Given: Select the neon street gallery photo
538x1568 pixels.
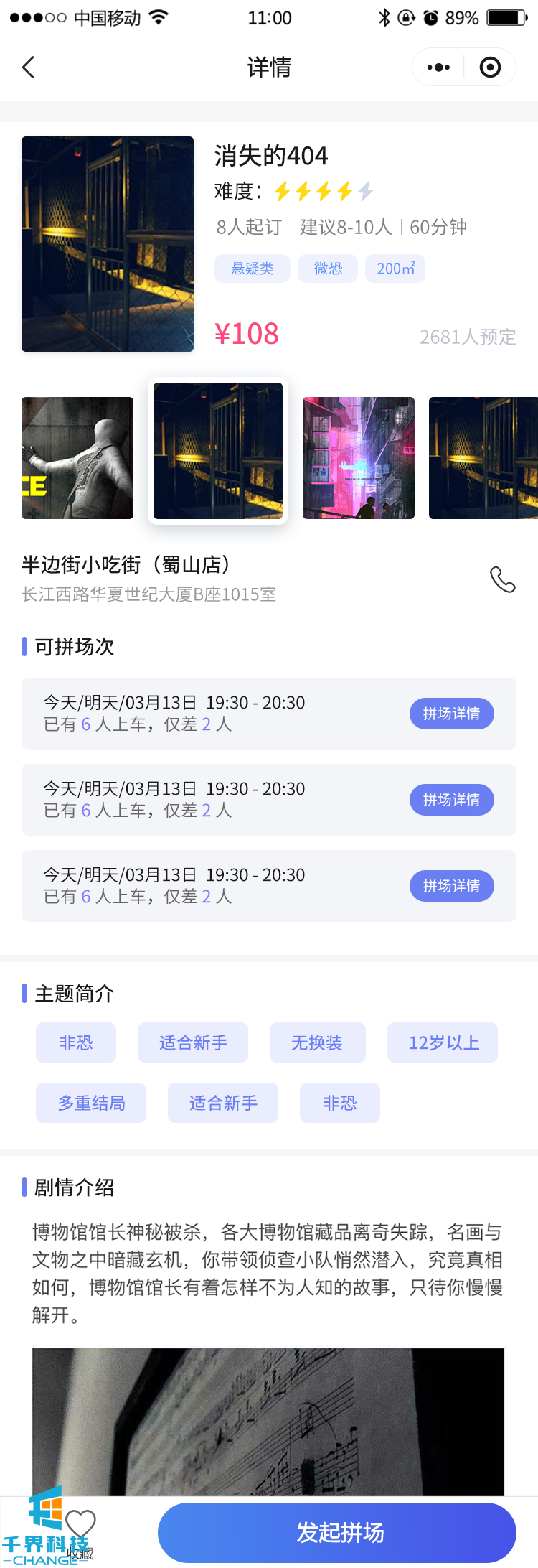Looking at the screenshot, I should click(359, 458).
